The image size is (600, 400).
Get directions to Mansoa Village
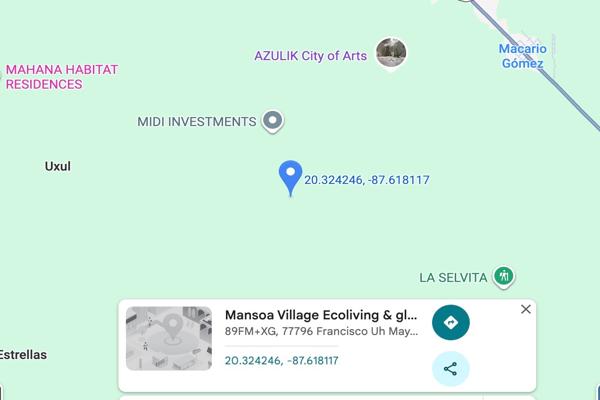point(450,323)
